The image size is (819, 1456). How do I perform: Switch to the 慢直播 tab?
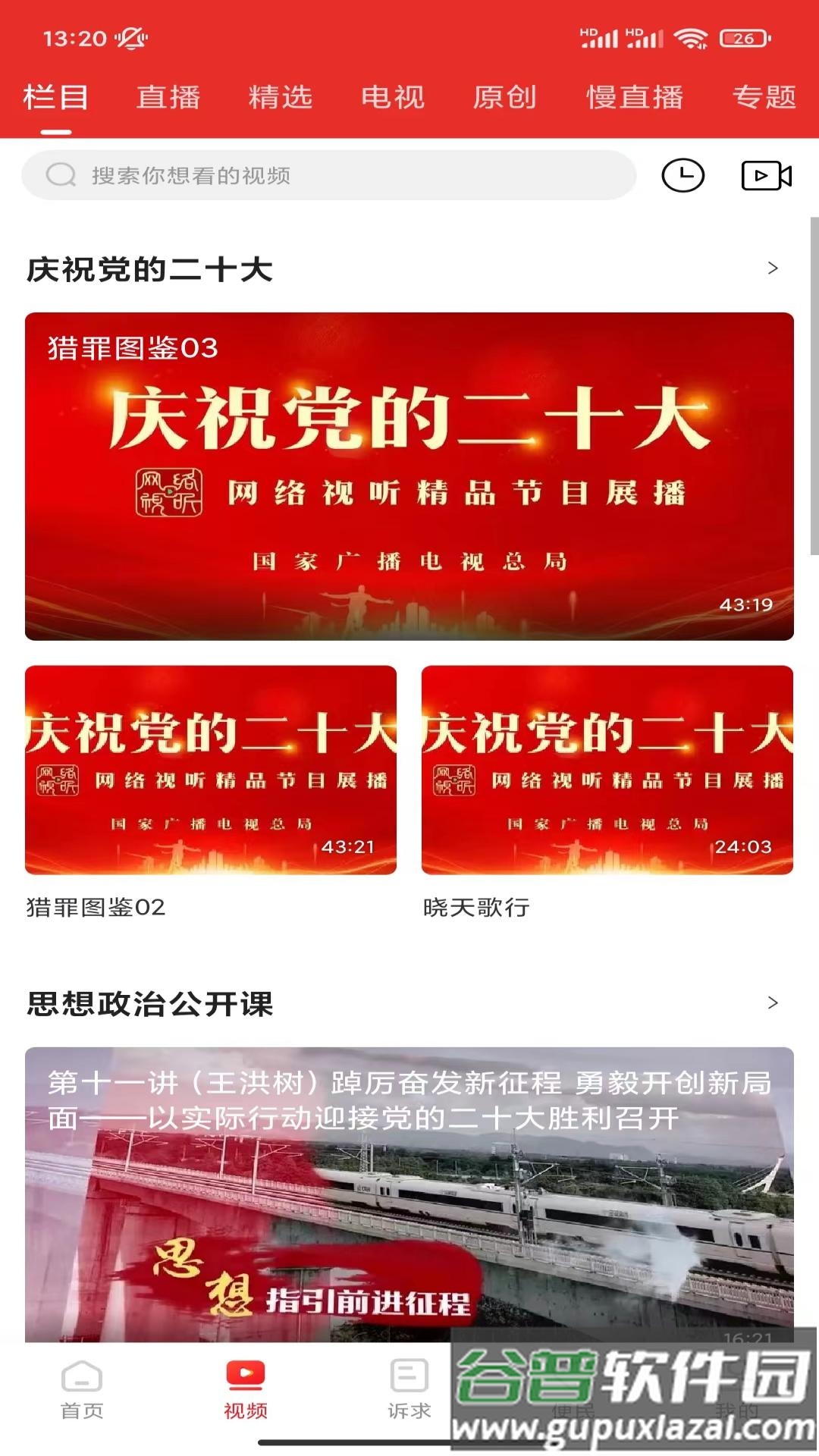pos(635,97)
